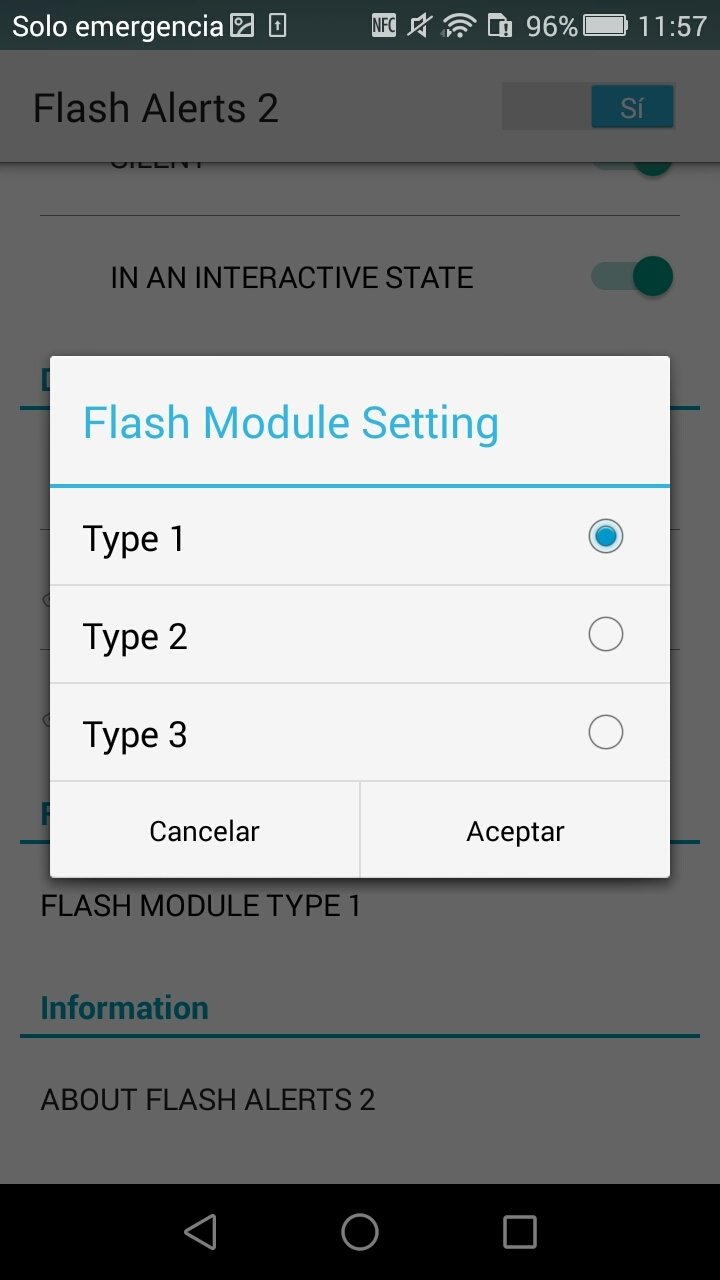Screen dimensions: 720x1280
Task: Tap Cancelar to dismiss the dialog
Action: pos(204,831)
